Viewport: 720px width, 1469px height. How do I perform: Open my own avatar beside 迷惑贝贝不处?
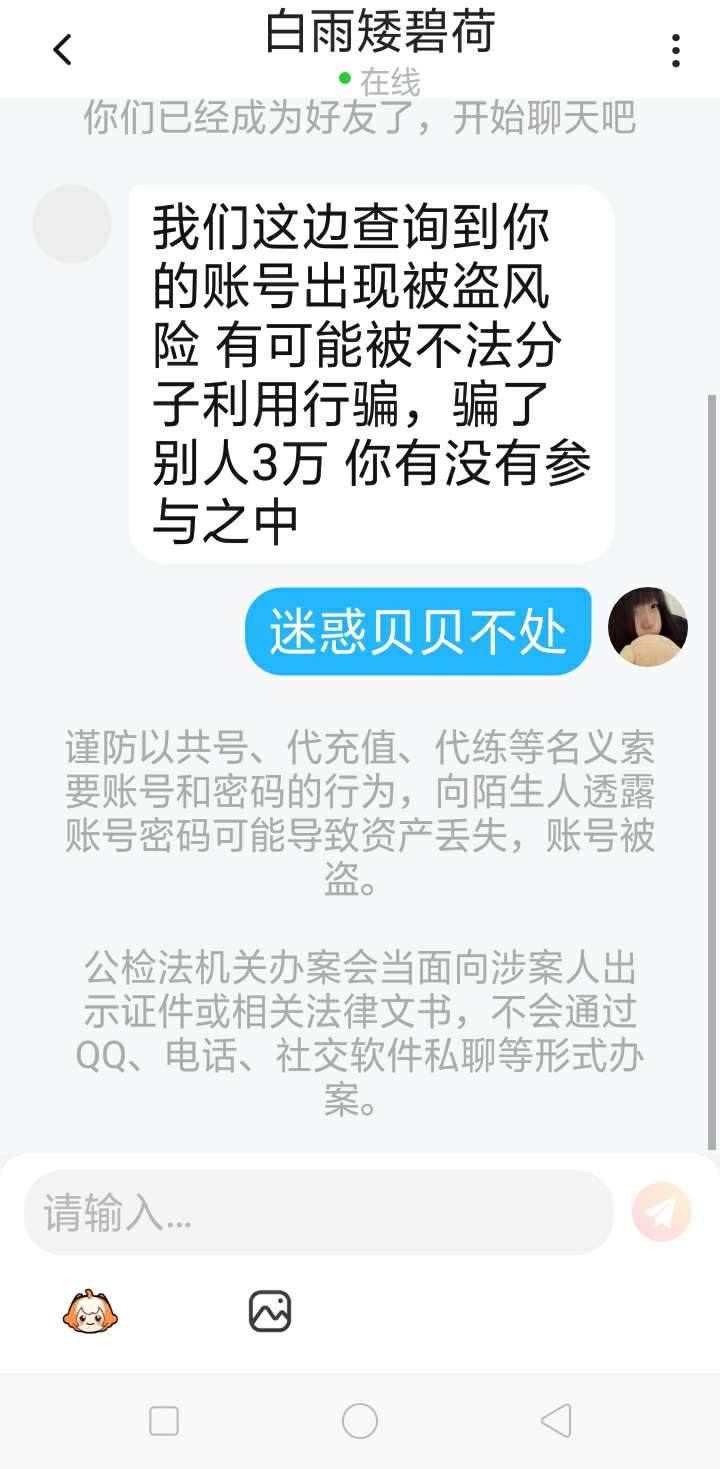click(x=648, y=627)
